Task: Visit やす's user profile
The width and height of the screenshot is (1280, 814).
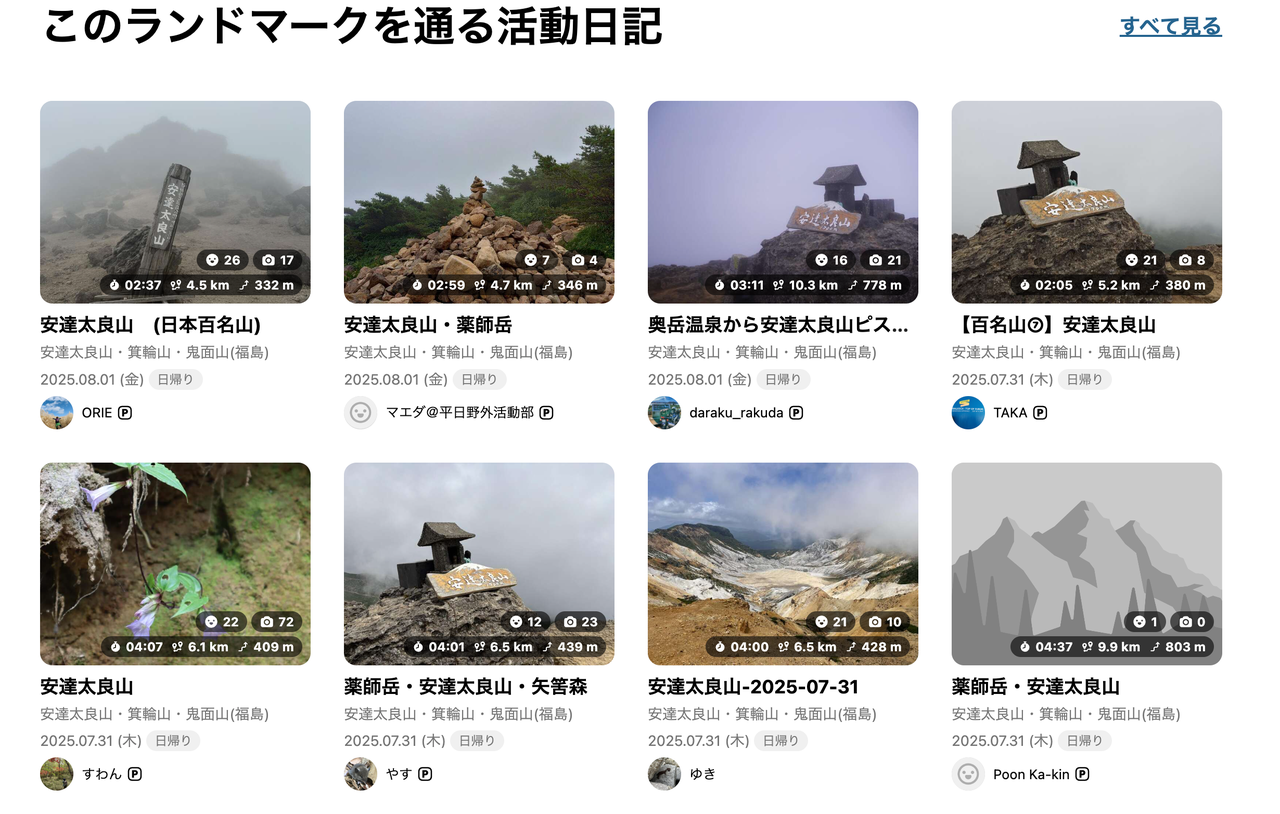Action: pyautogui.click(x=399, y=774)
